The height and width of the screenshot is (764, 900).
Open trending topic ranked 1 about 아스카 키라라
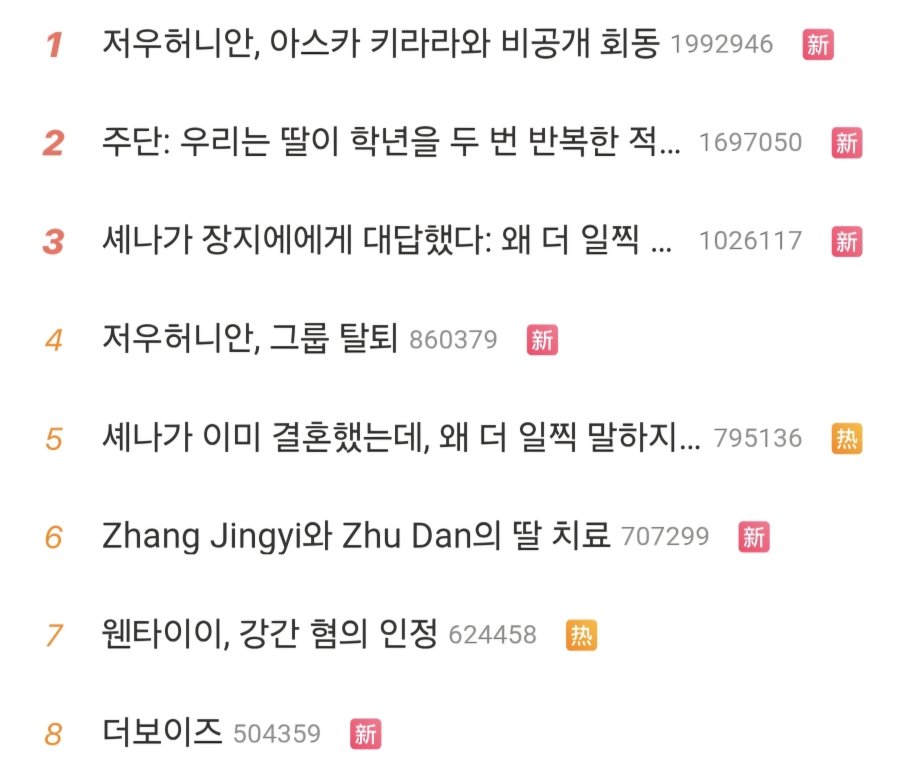[380, 44]
